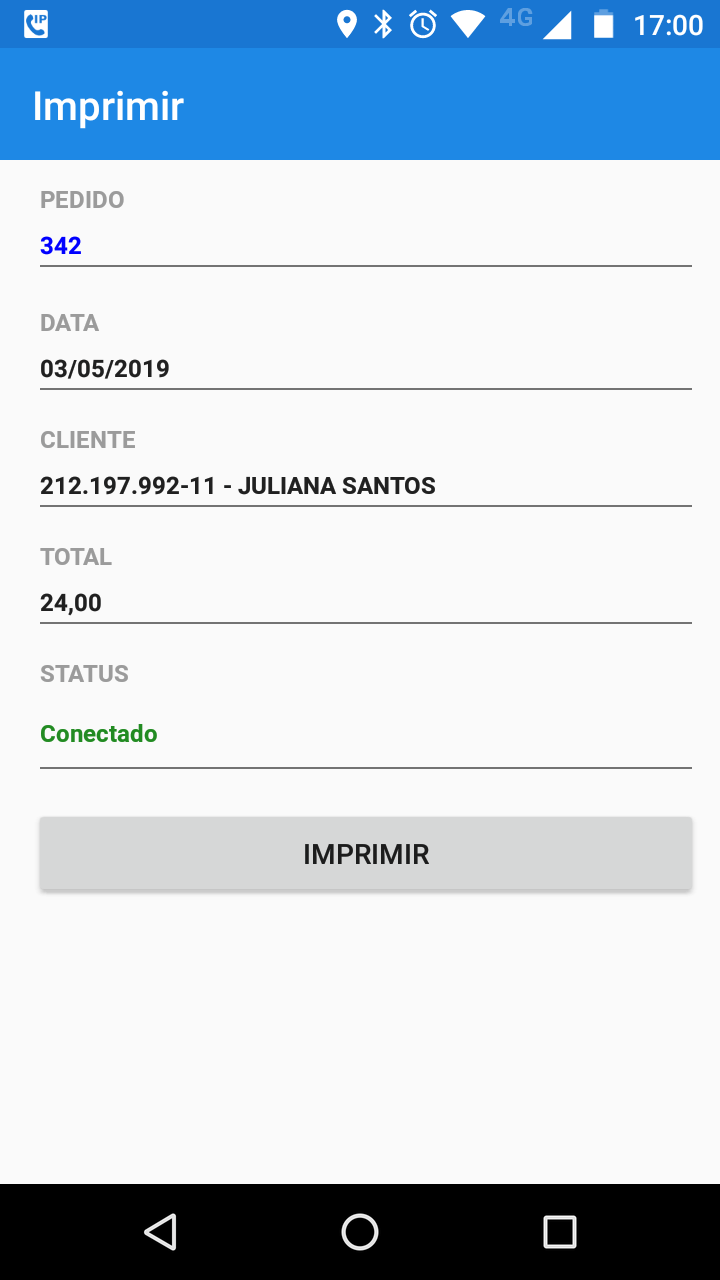Image resolution: width=720 pixels, height=1280 pixels.
Task: Return to the home screen
Action: [x=360, y=1232]
